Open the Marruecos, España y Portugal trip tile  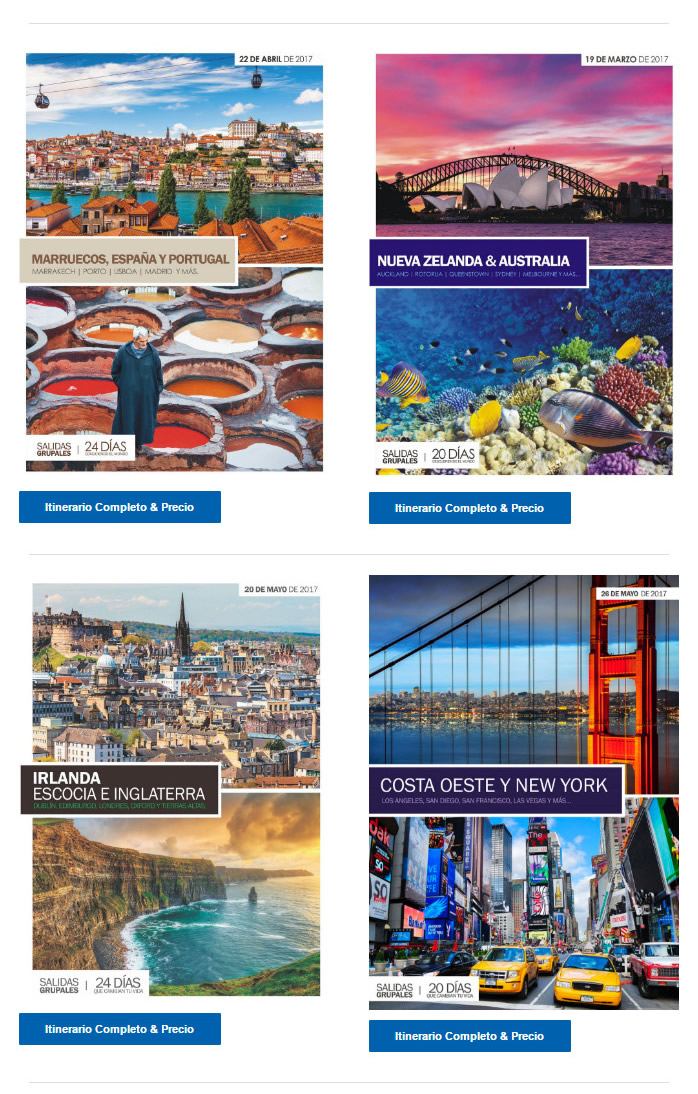click(174, 262)
